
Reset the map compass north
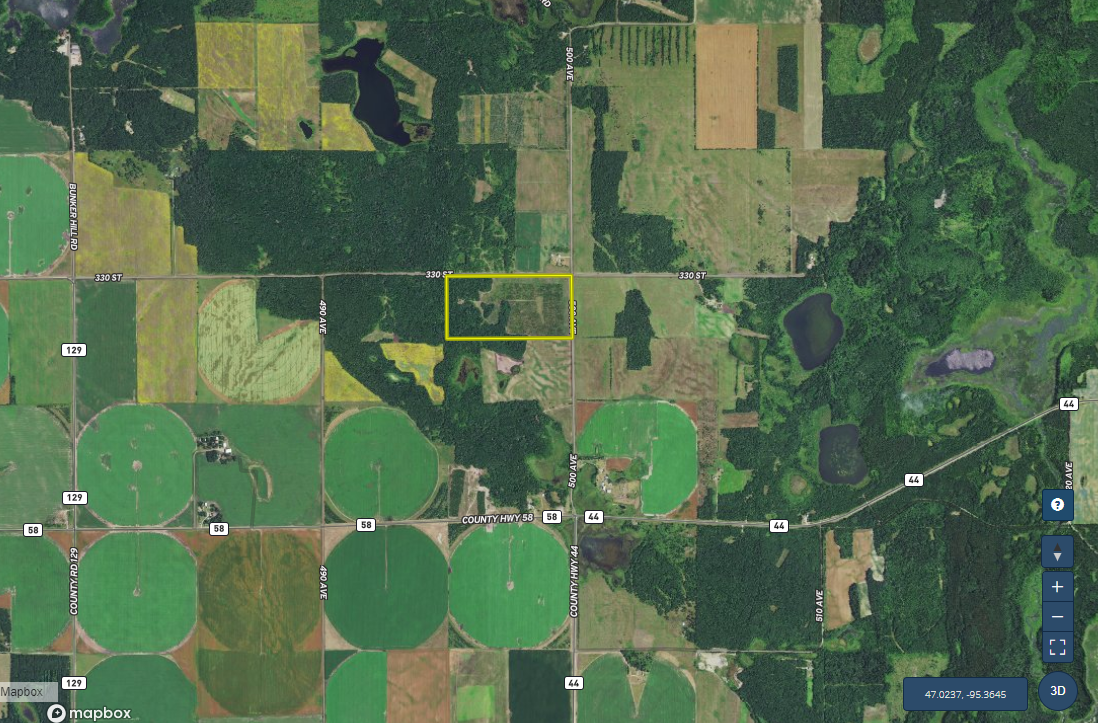1057,553
